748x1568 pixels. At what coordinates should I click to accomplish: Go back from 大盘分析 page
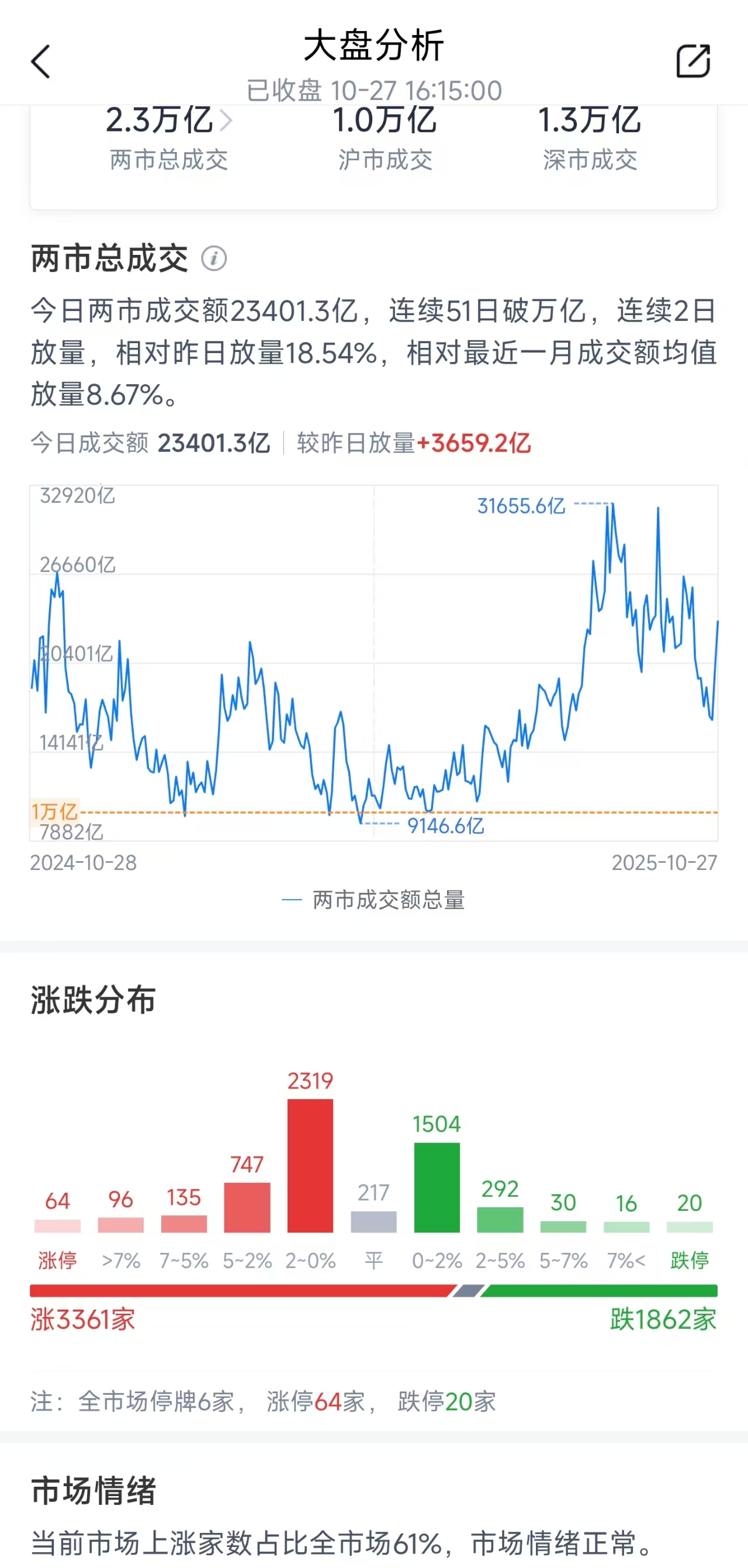point(40,61)
